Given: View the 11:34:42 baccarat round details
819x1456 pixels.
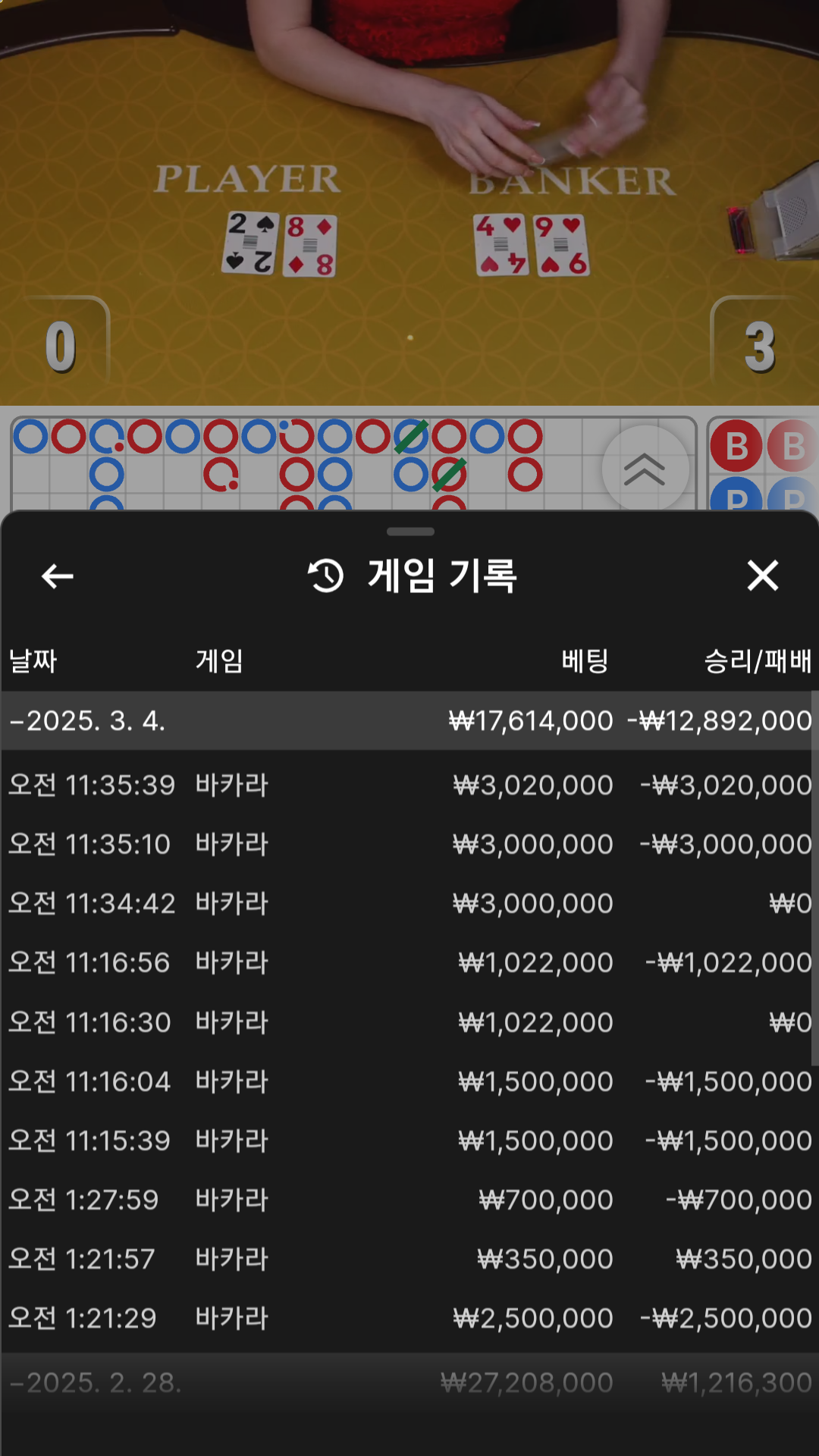Looking at the screenshot, I should 409,903.
